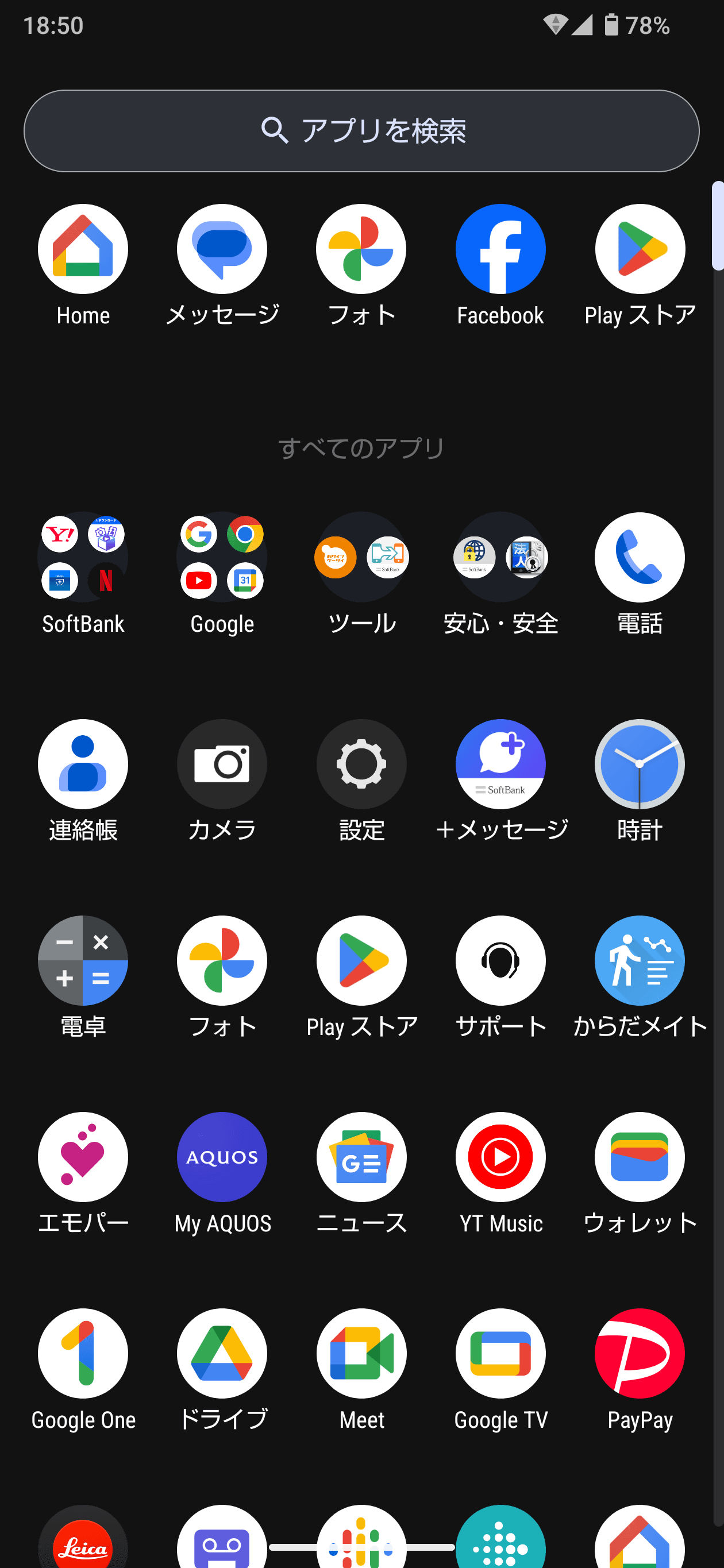
Task: Launch the メッセージ app
Action: pyautogui.click(x=222, y=250)
